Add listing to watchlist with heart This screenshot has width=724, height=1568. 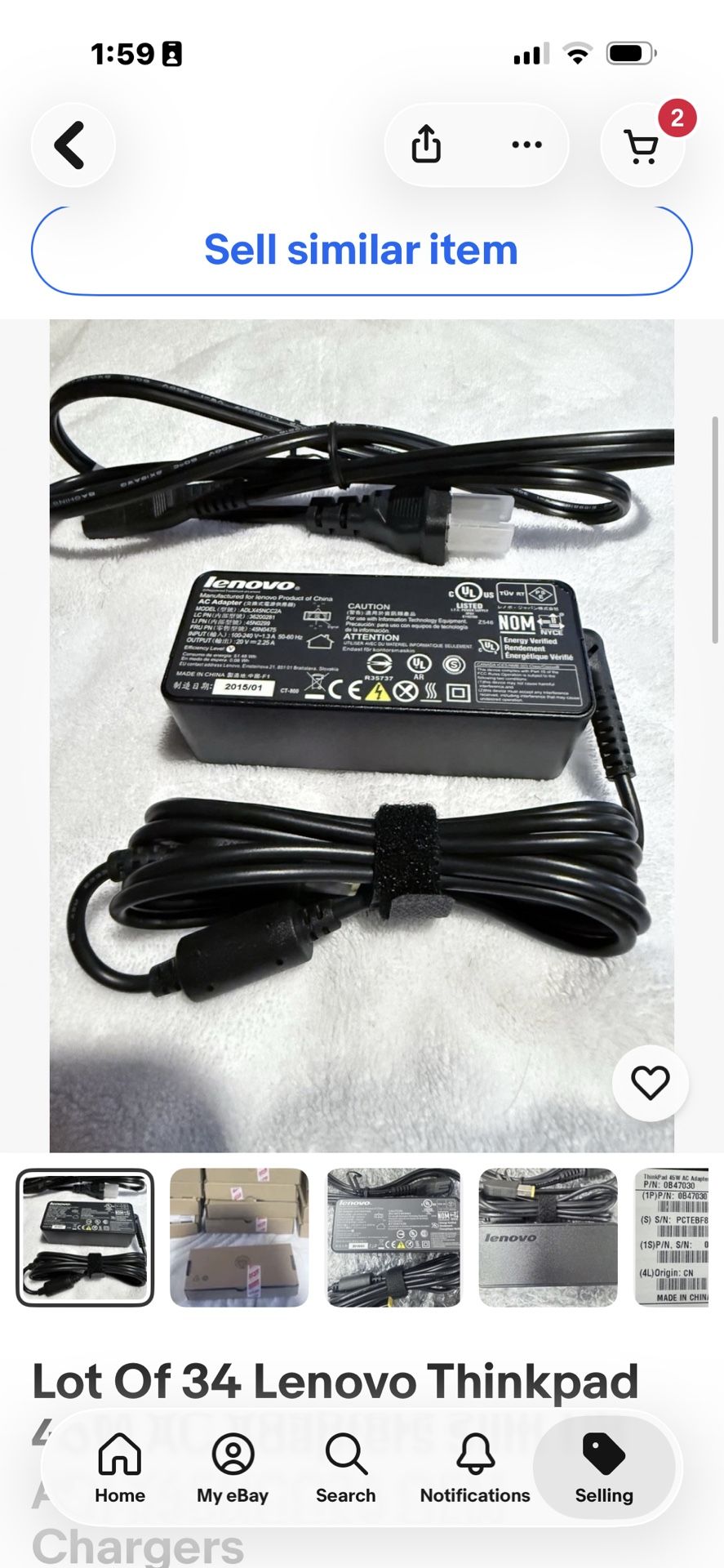[x=650, y=1082]
